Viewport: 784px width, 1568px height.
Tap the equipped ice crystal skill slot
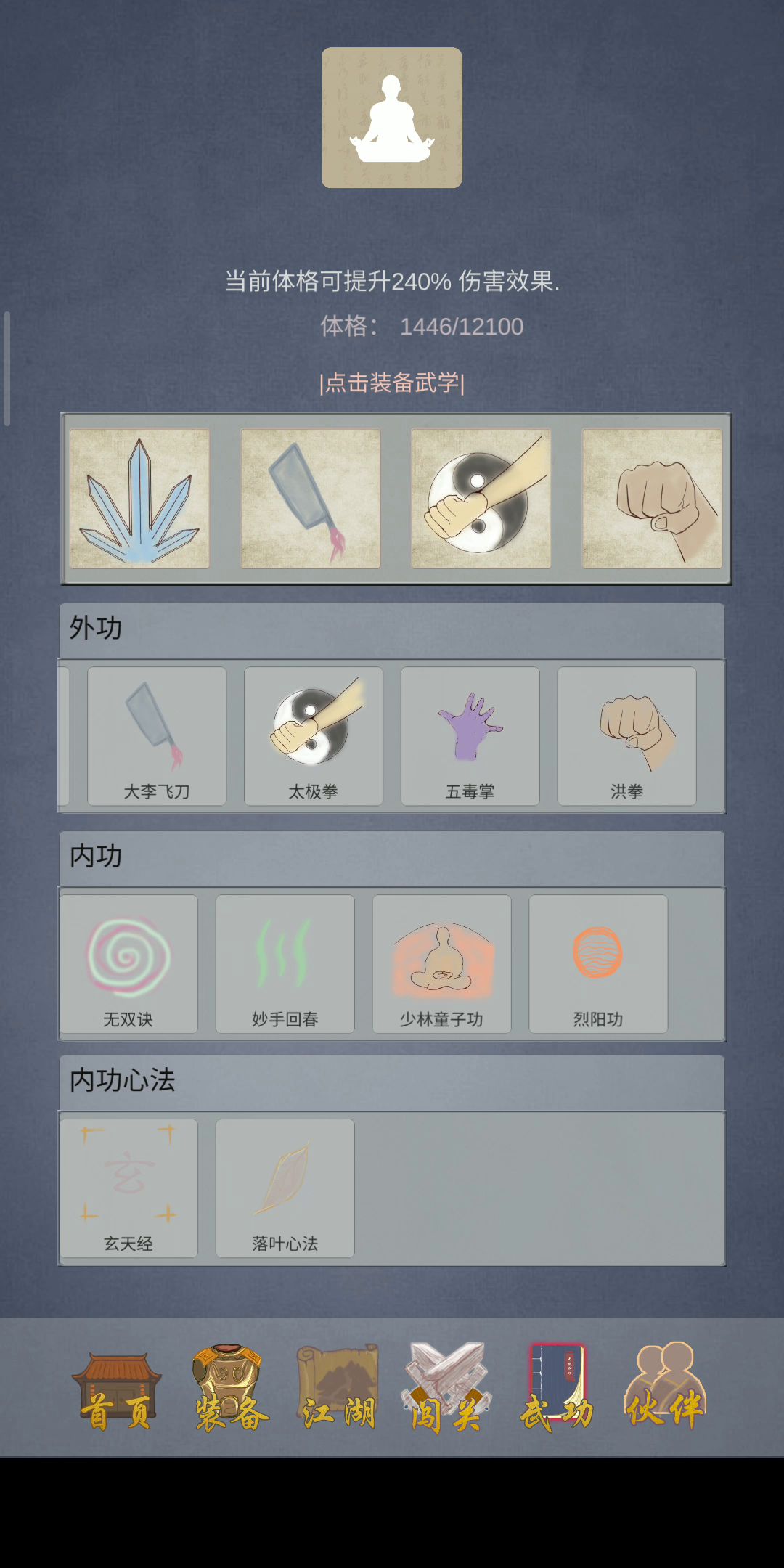139,499
